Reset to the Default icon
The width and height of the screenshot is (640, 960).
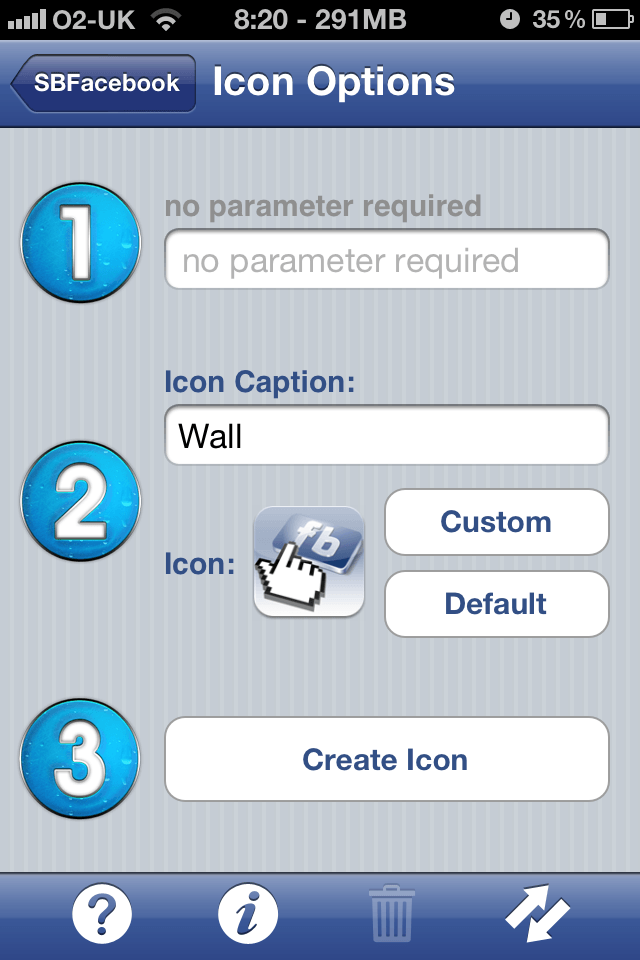(x=496, y=604)
